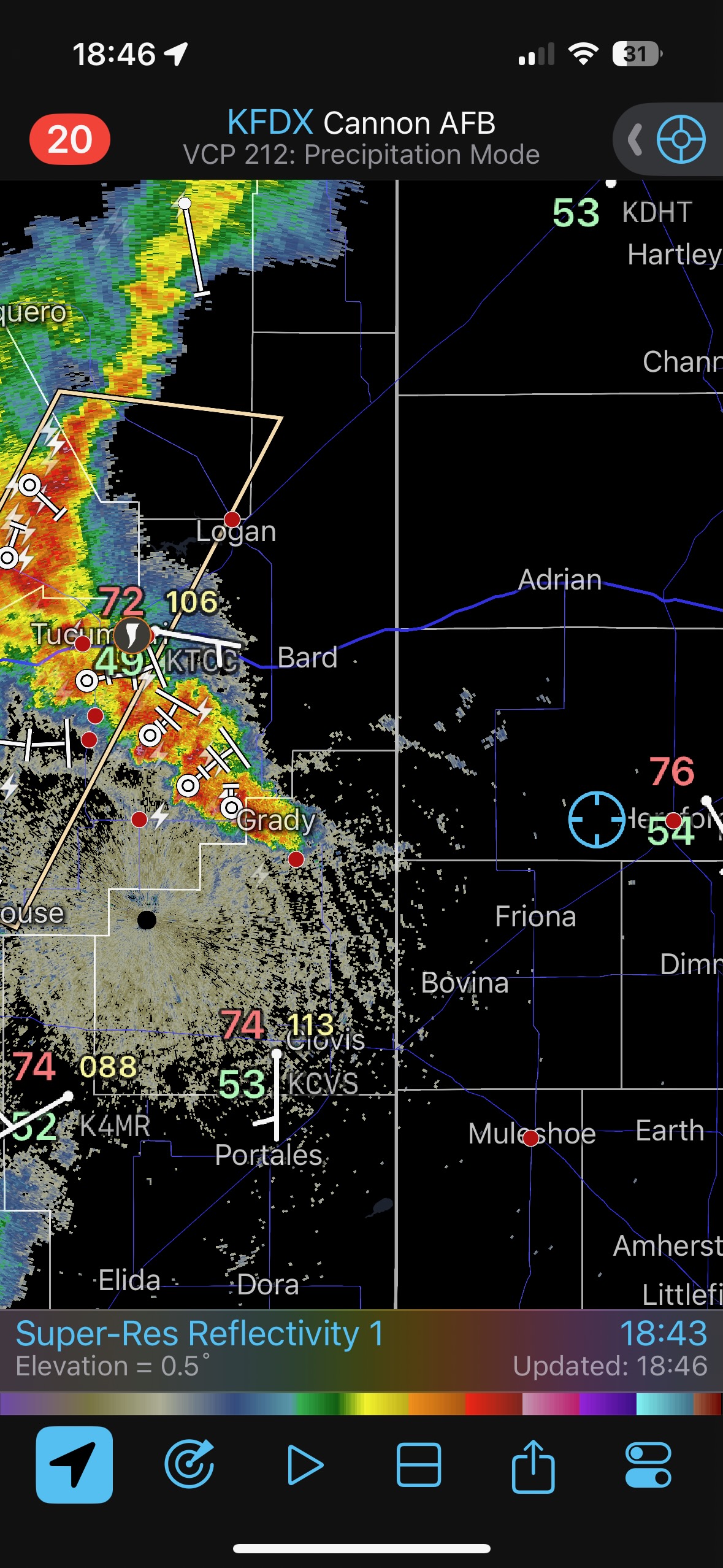Share the current radar image
The width and height of the screenshot is (723, 1568).
[x=533, y=1465]
